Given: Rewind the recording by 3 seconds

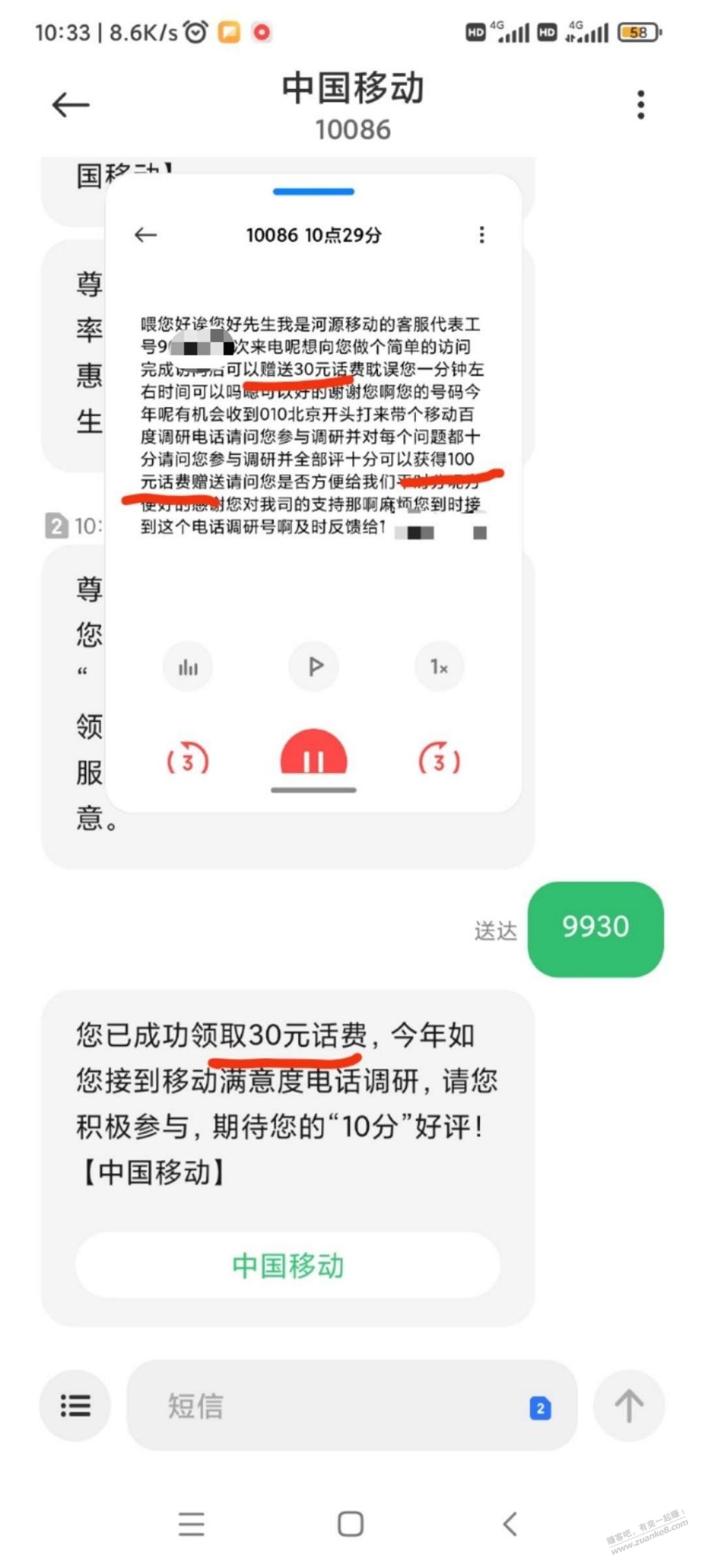Looking at the screenshot, I should tap(187, 760).
